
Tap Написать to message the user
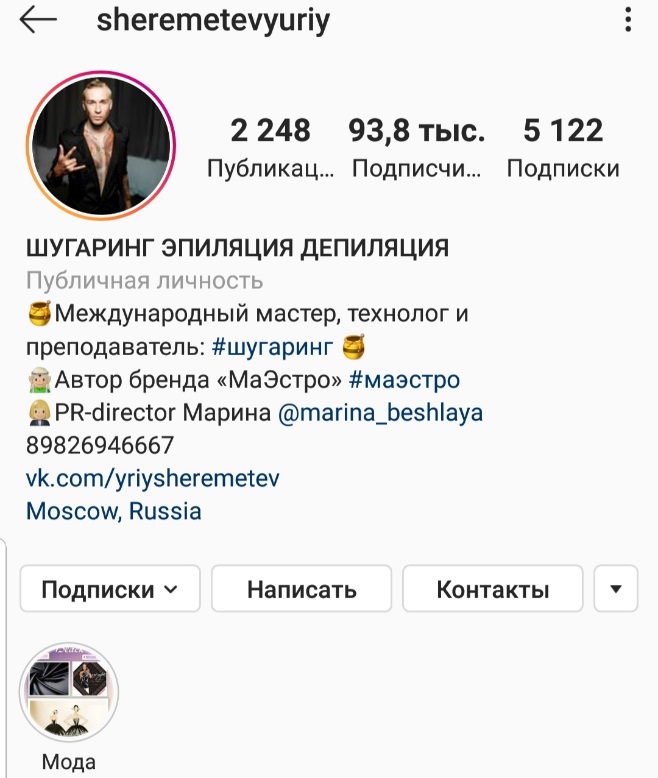tap(301, 589)
